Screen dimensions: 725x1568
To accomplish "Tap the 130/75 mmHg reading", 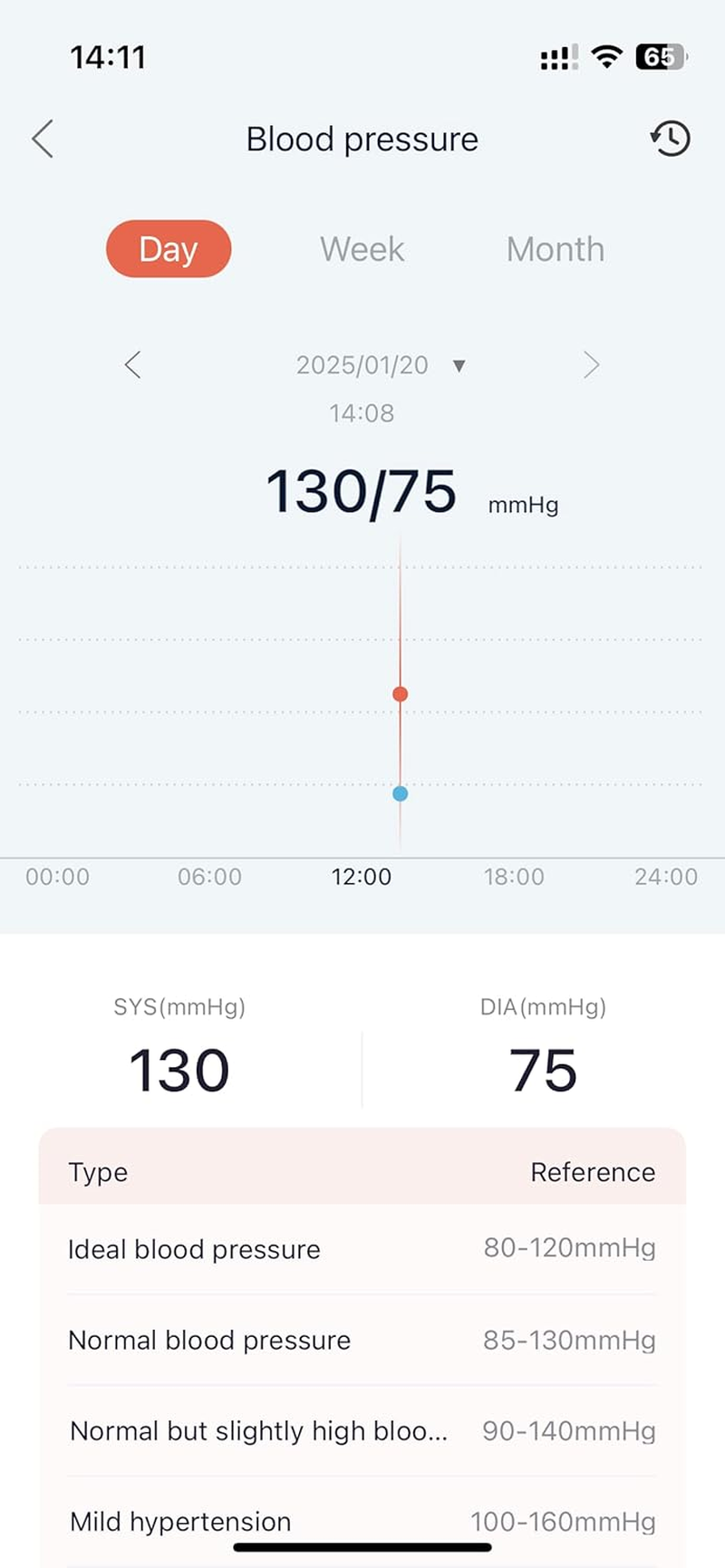I will 362,490.
